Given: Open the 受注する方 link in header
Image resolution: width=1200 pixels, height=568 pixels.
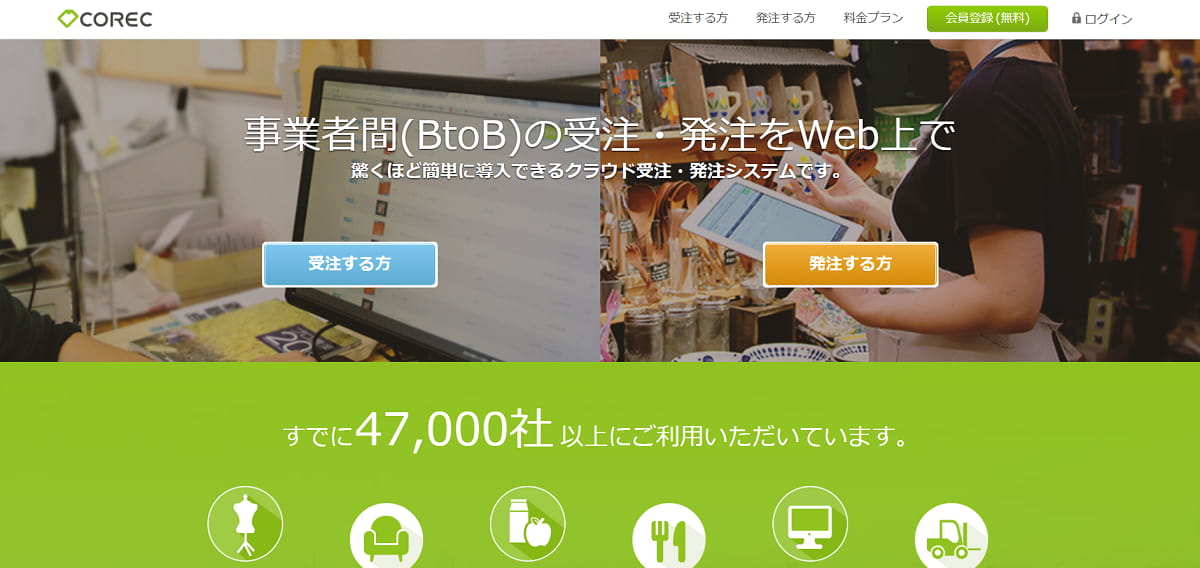Looking at the screenshot, I should [697, 18].
